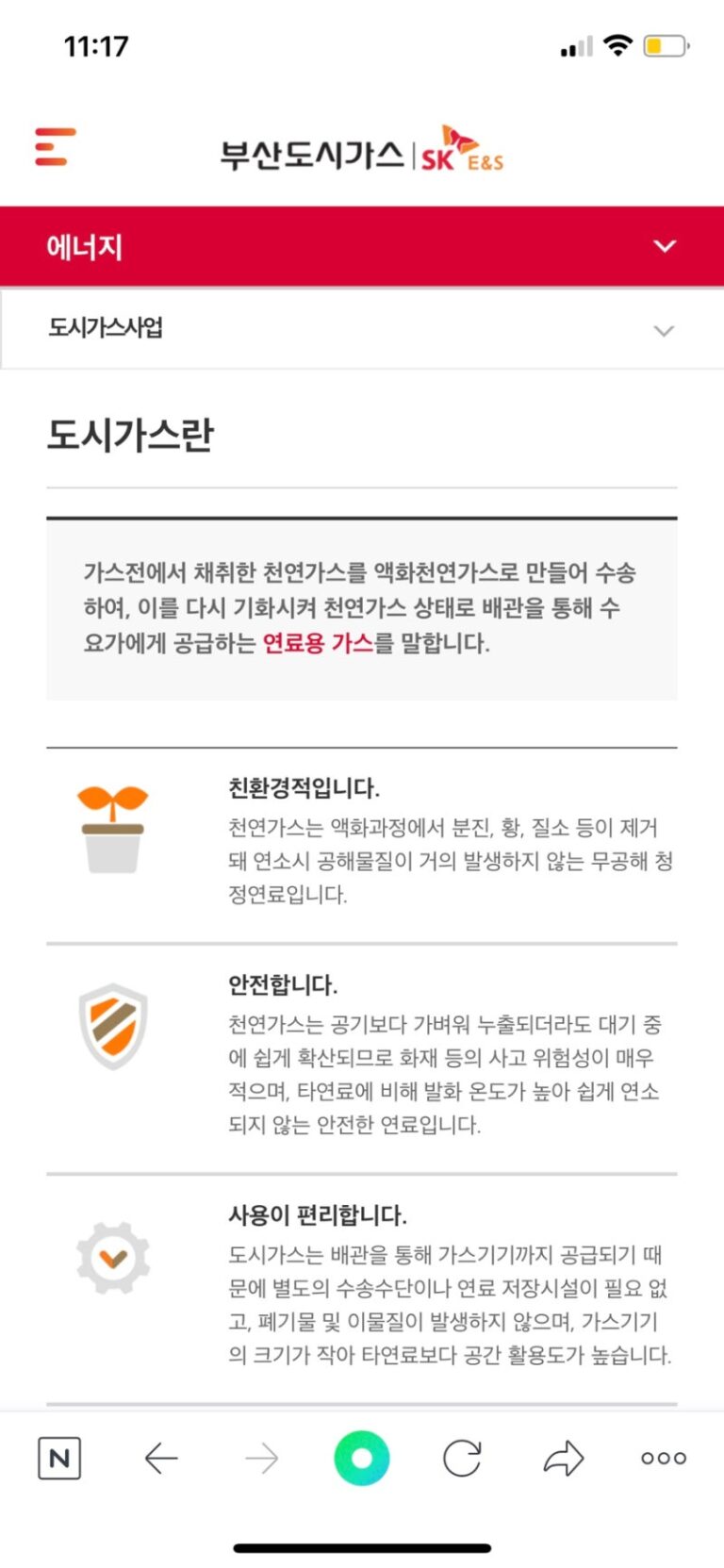The image size is (724, 1568).
Task: Go to the 부산도시가스 home logo
Action: (x=361, y=151)
